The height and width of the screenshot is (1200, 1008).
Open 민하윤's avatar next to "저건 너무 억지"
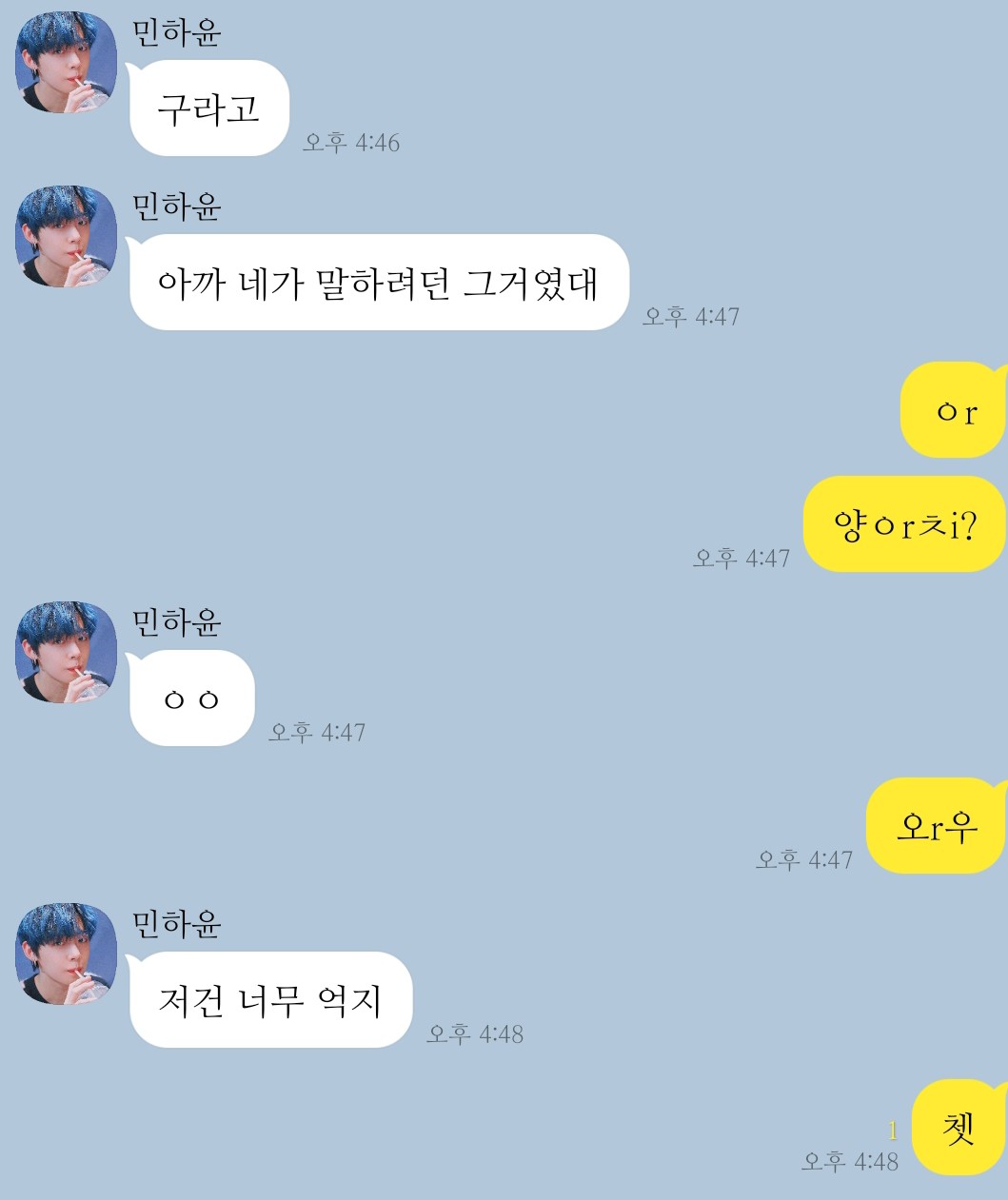[x=67, y=954]
